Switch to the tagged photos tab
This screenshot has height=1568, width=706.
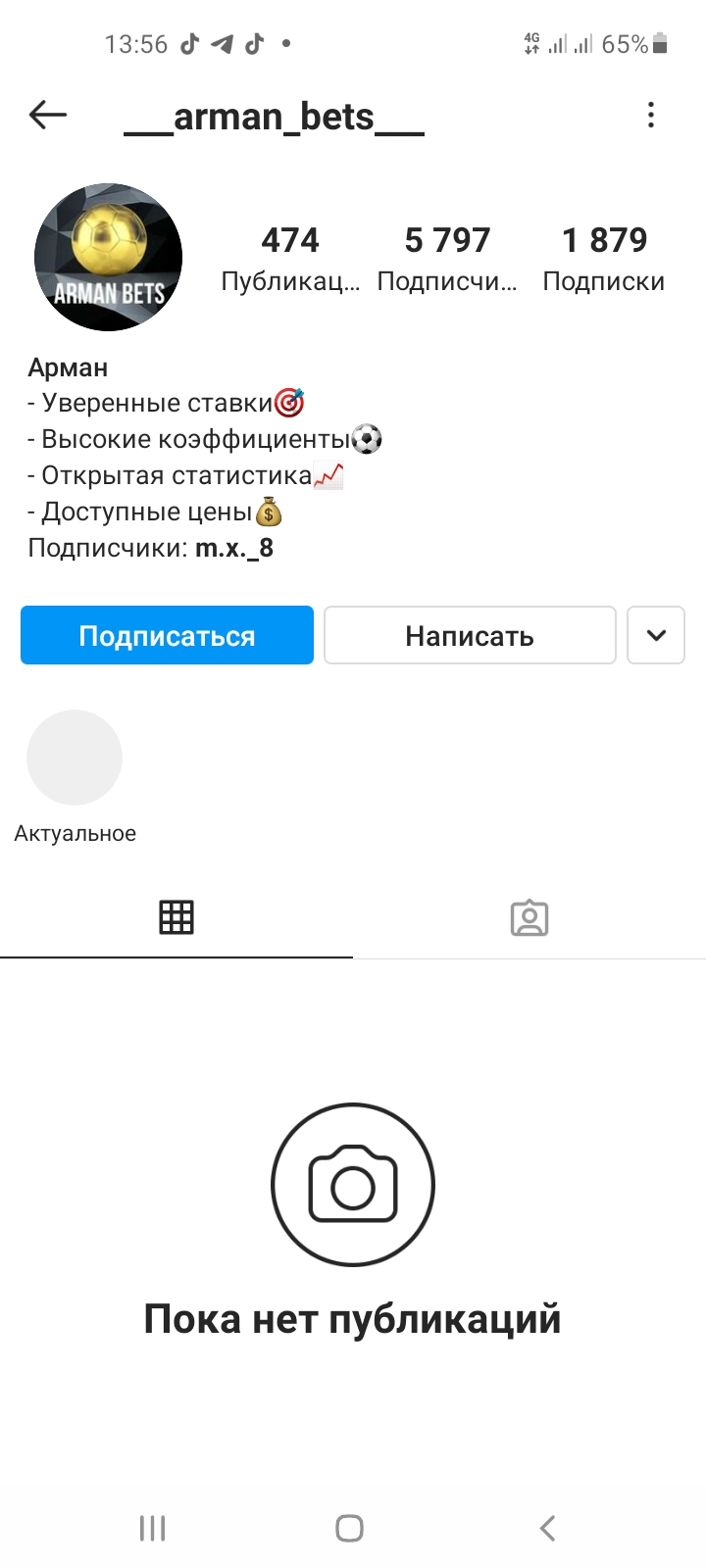click(x=529, y=917)
